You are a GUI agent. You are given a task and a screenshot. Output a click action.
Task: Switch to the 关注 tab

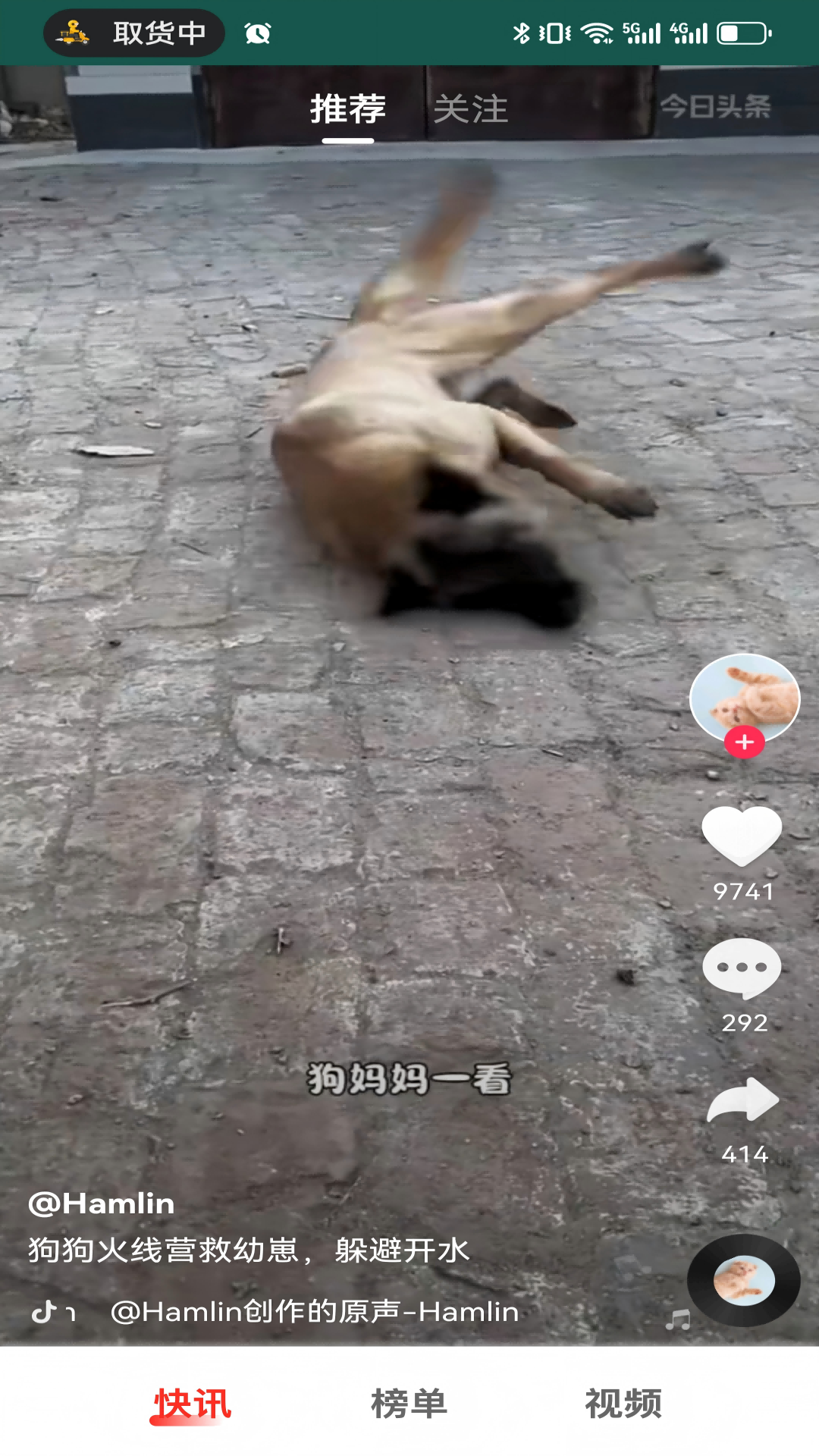470,109
